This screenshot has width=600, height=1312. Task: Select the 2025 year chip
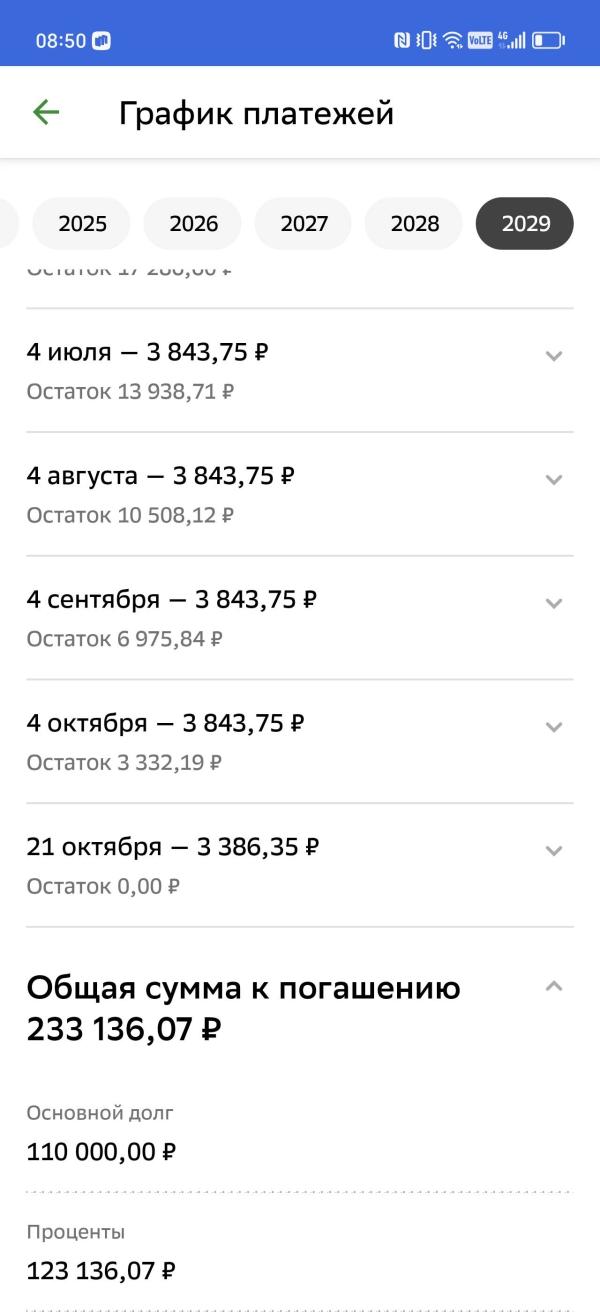point(82,223)
